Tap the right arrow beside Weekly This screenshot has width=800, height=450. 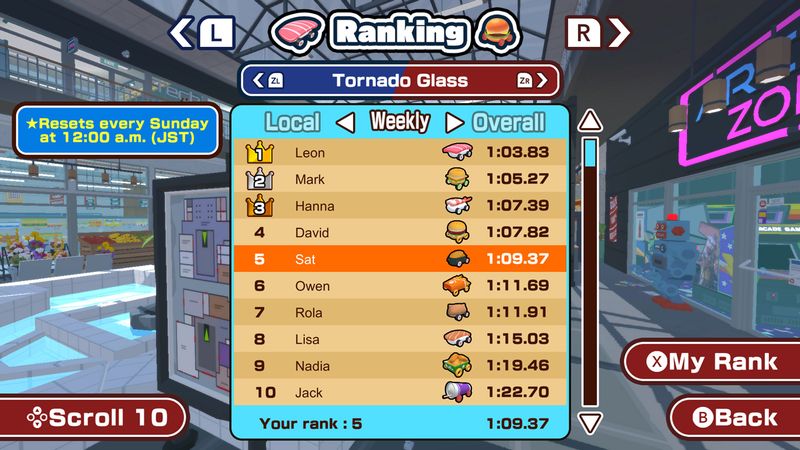(x=455, y=123)
